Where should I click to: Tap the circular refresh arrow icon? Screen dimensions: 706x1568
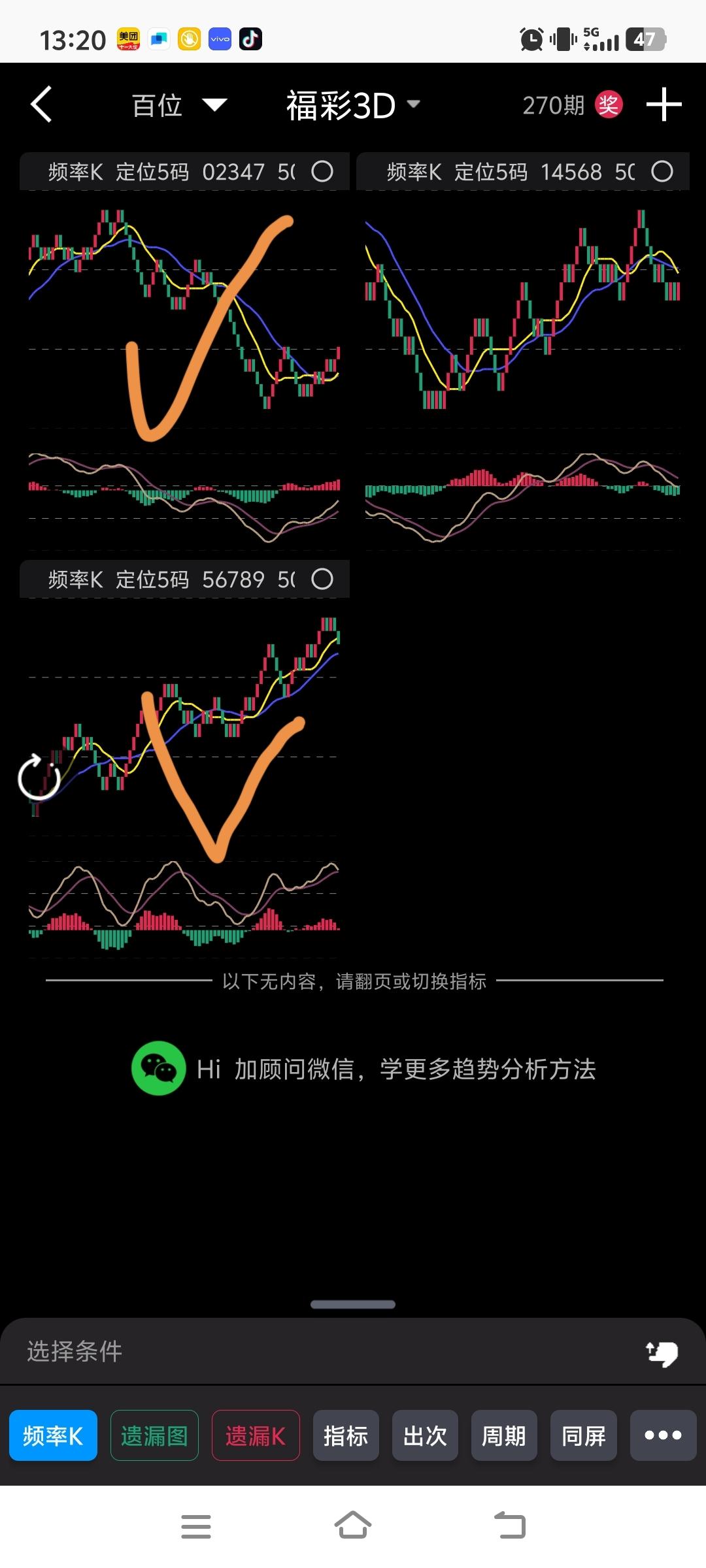39,777
